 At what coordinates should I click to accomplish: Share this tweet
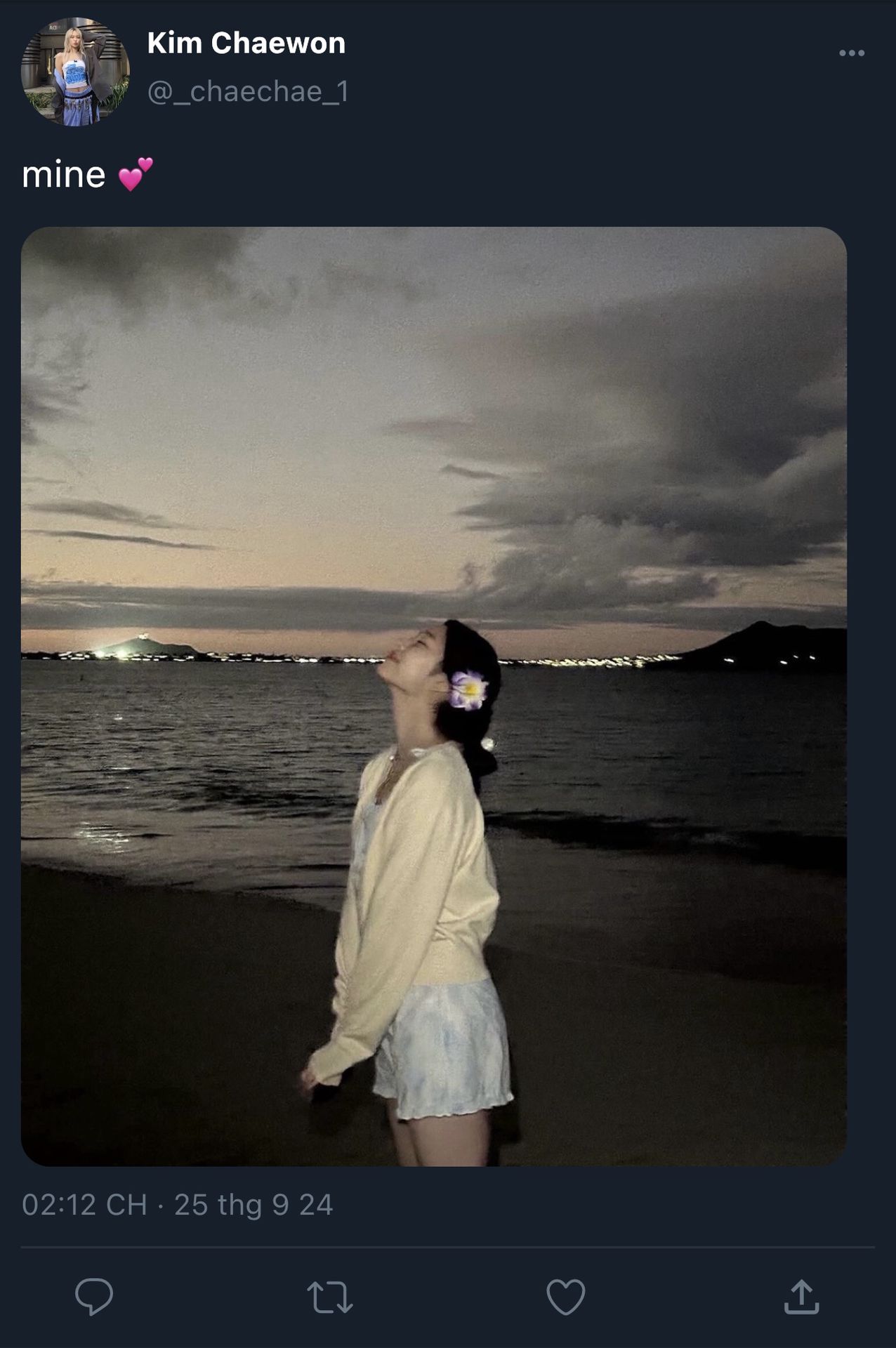tap(801, 1296)
